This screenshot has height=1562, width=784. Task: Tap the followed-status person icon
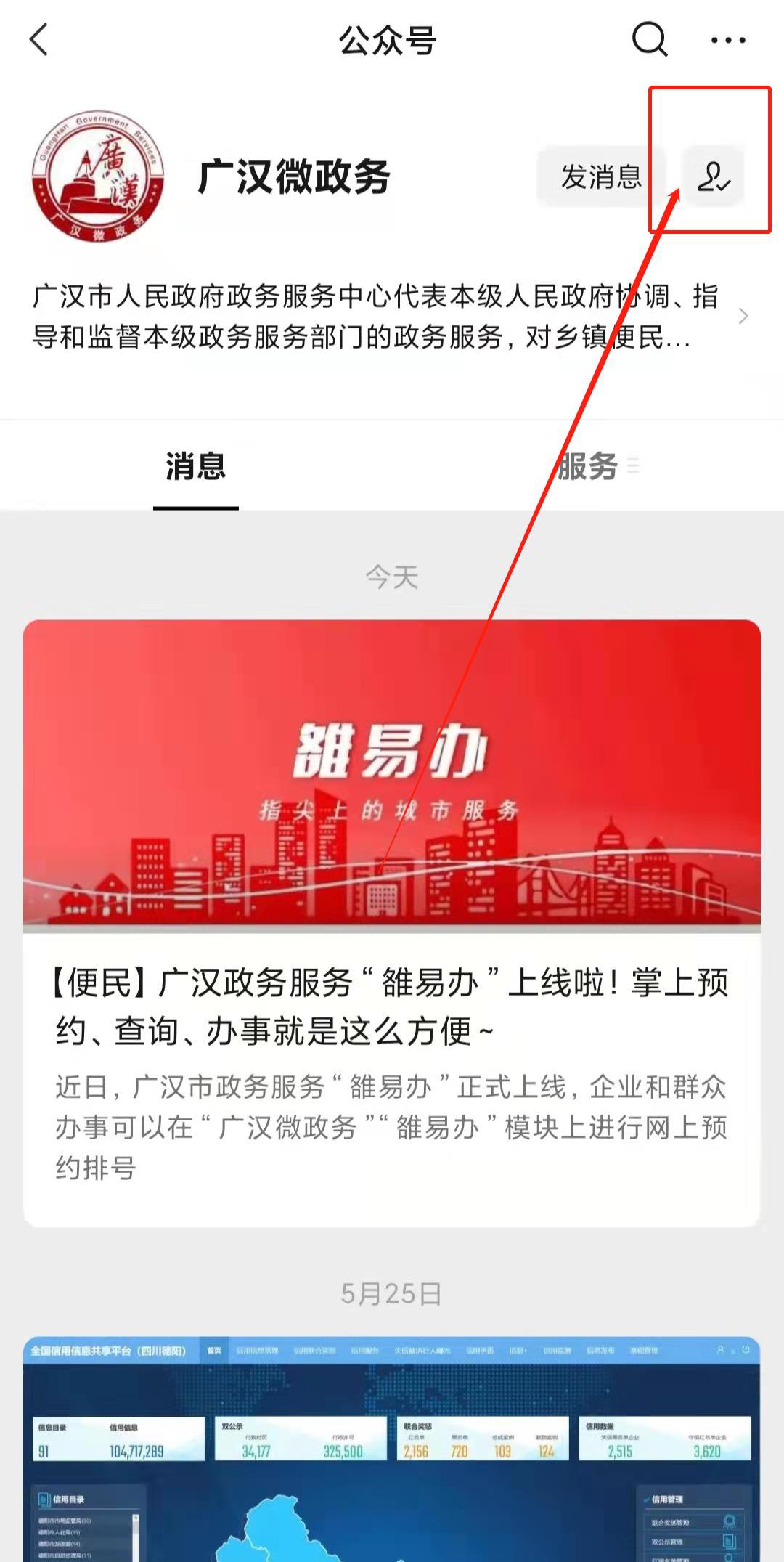pyautogui.click(x=714, y=176)
